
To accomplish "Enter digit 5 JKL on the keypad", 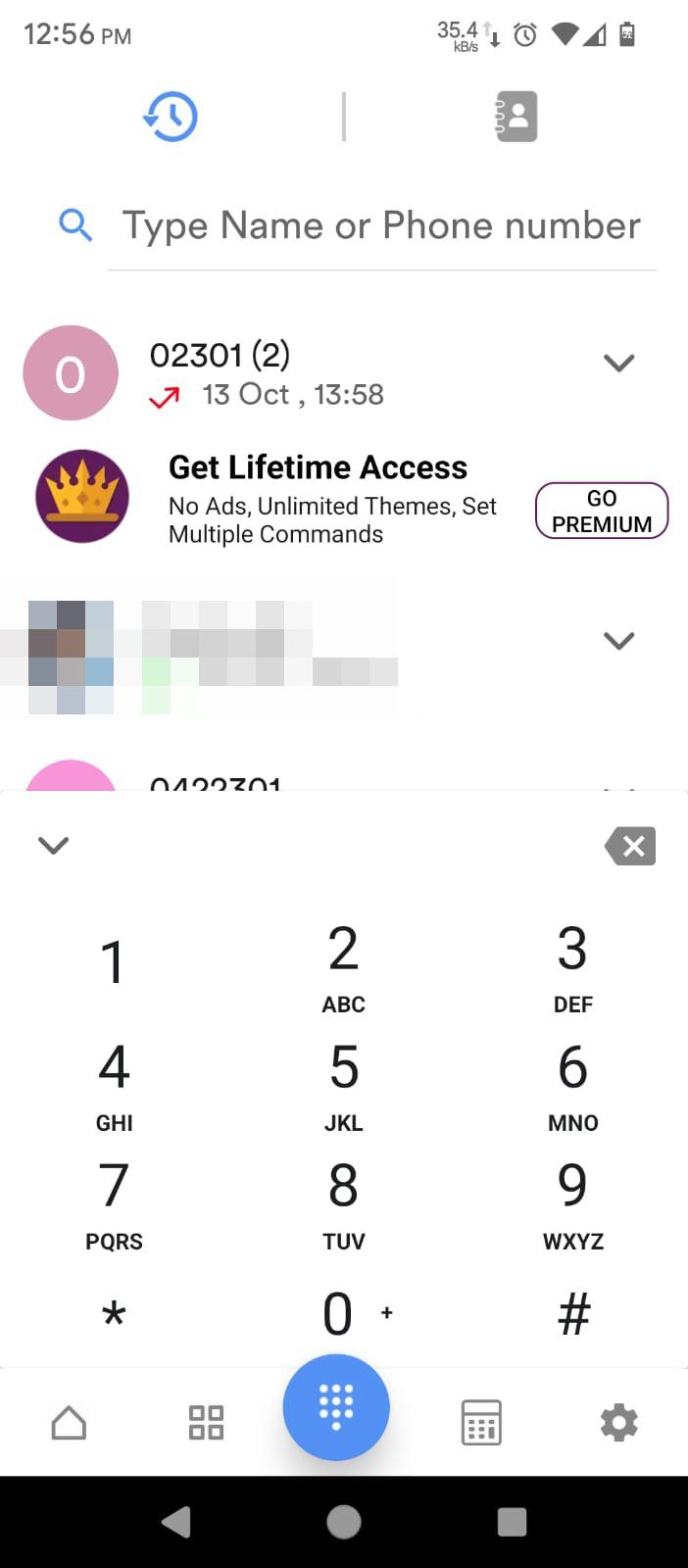I will tap(343, 1085).
